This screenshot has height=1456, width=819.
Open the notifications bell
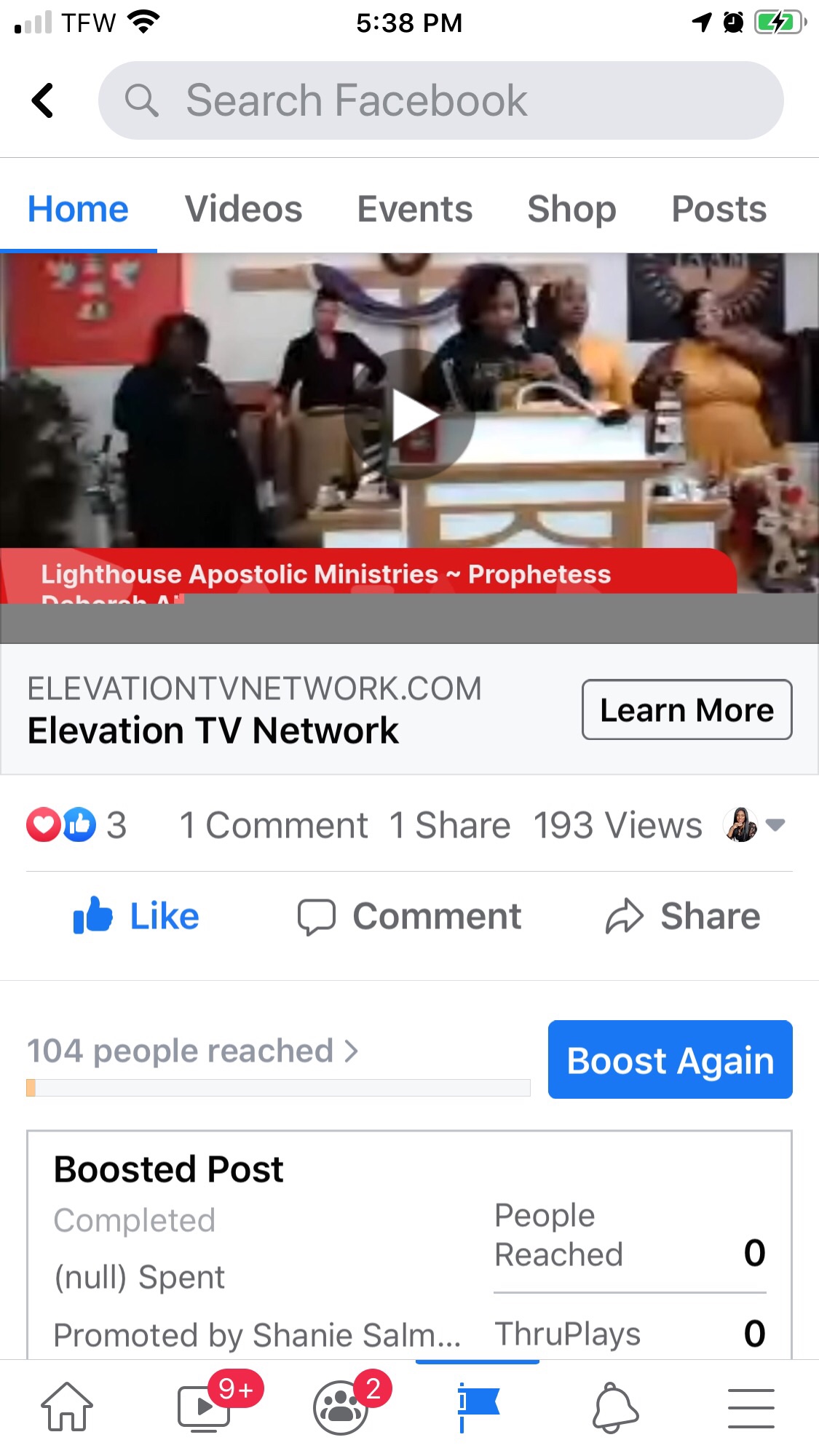615,1407
